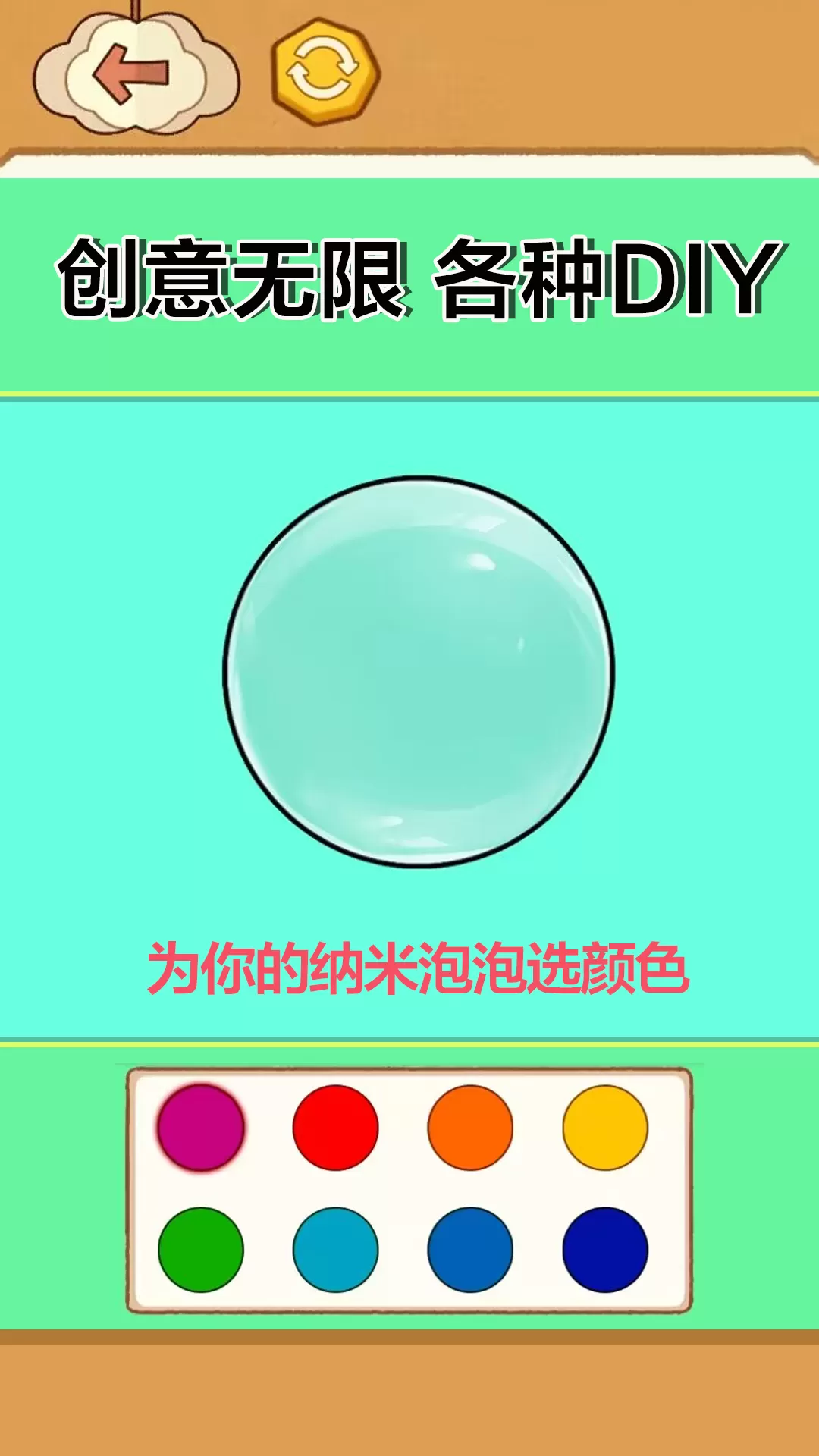Viewport: 819px width, 1456px height.
Task: Select the medium blue color swatch
Action: click(470, 1250)
